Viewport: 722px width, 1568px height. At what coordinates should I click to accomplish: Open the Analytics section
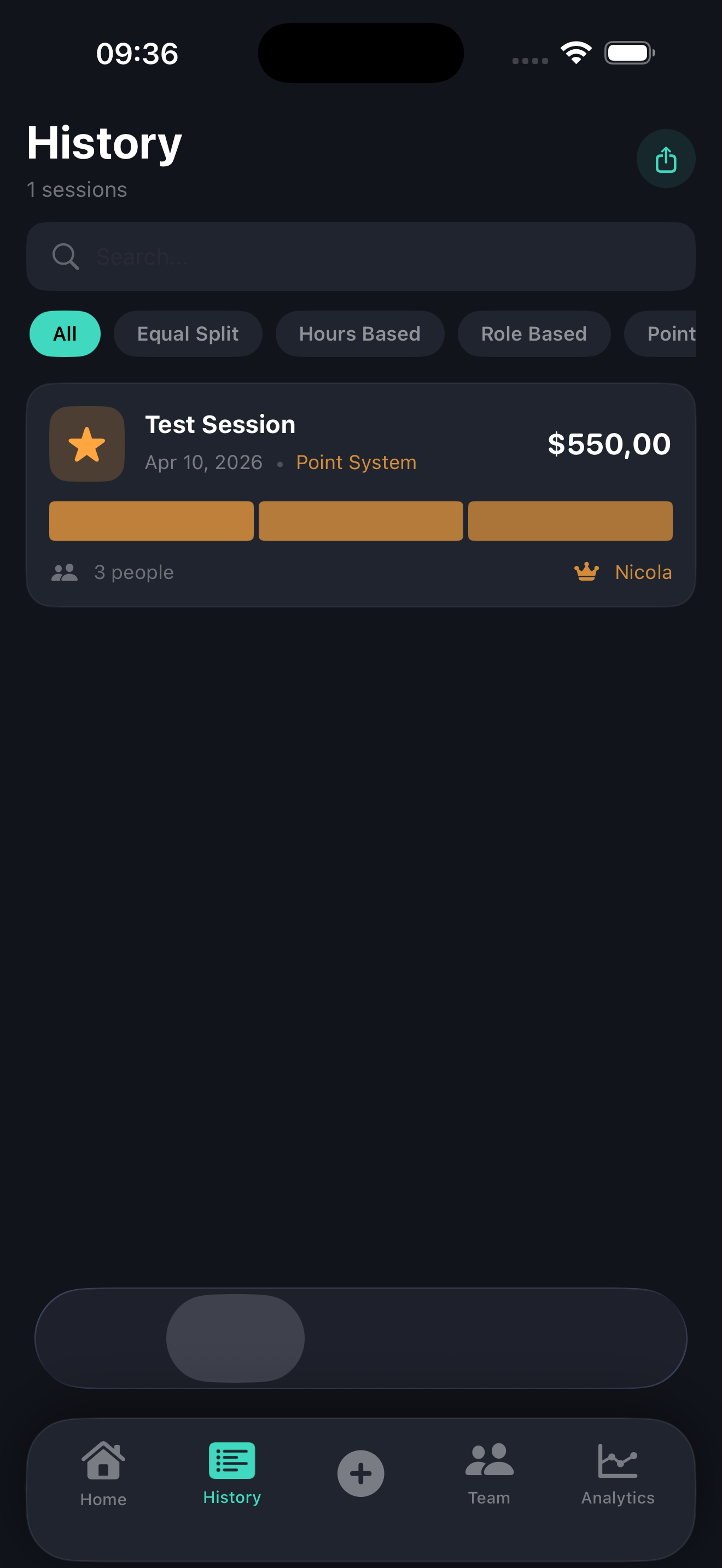click(x=618, y=1473)
